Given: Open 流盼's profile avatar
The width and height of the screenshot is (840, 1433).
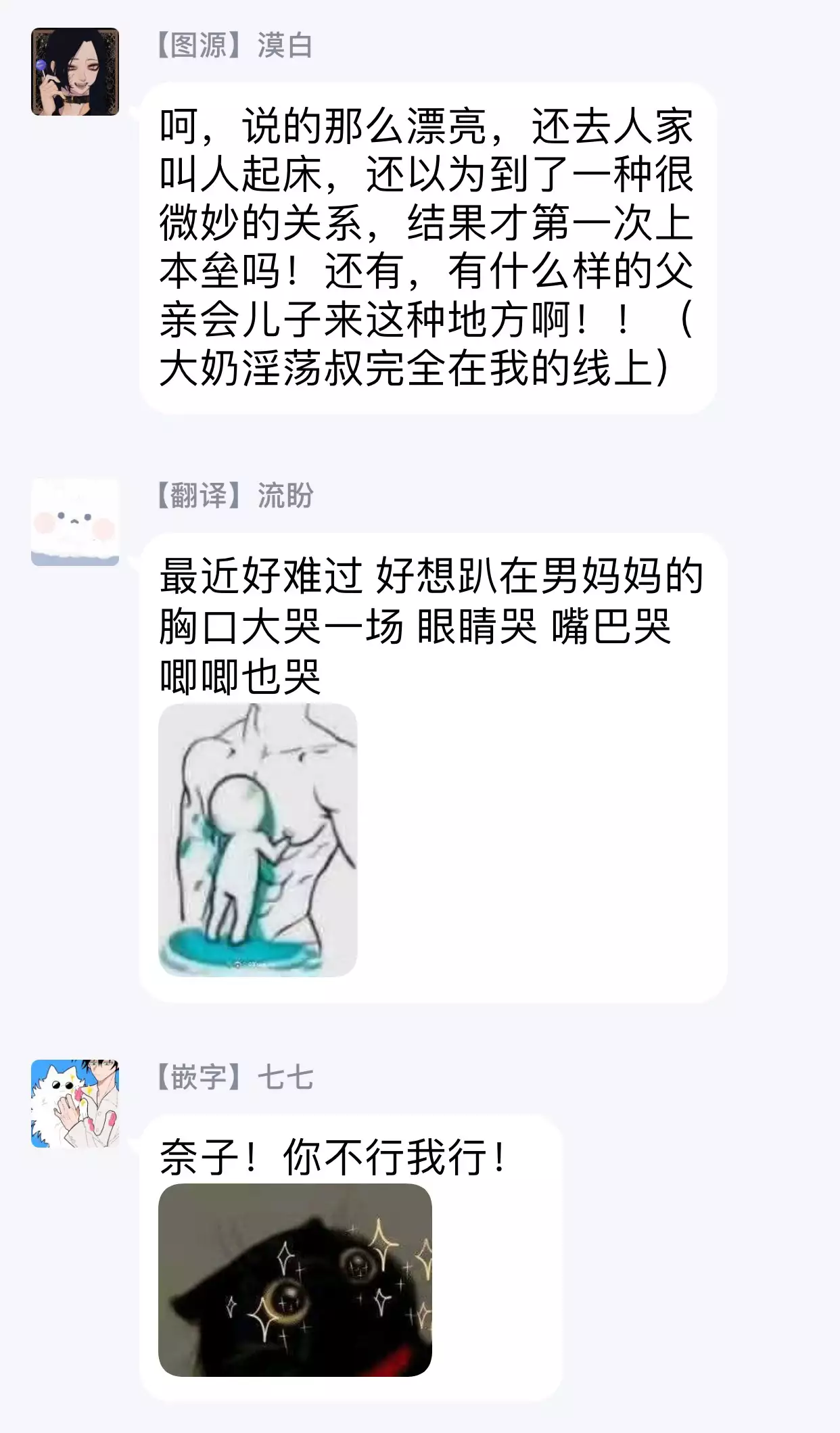Looking at the screenshot, I should [75, 522].
